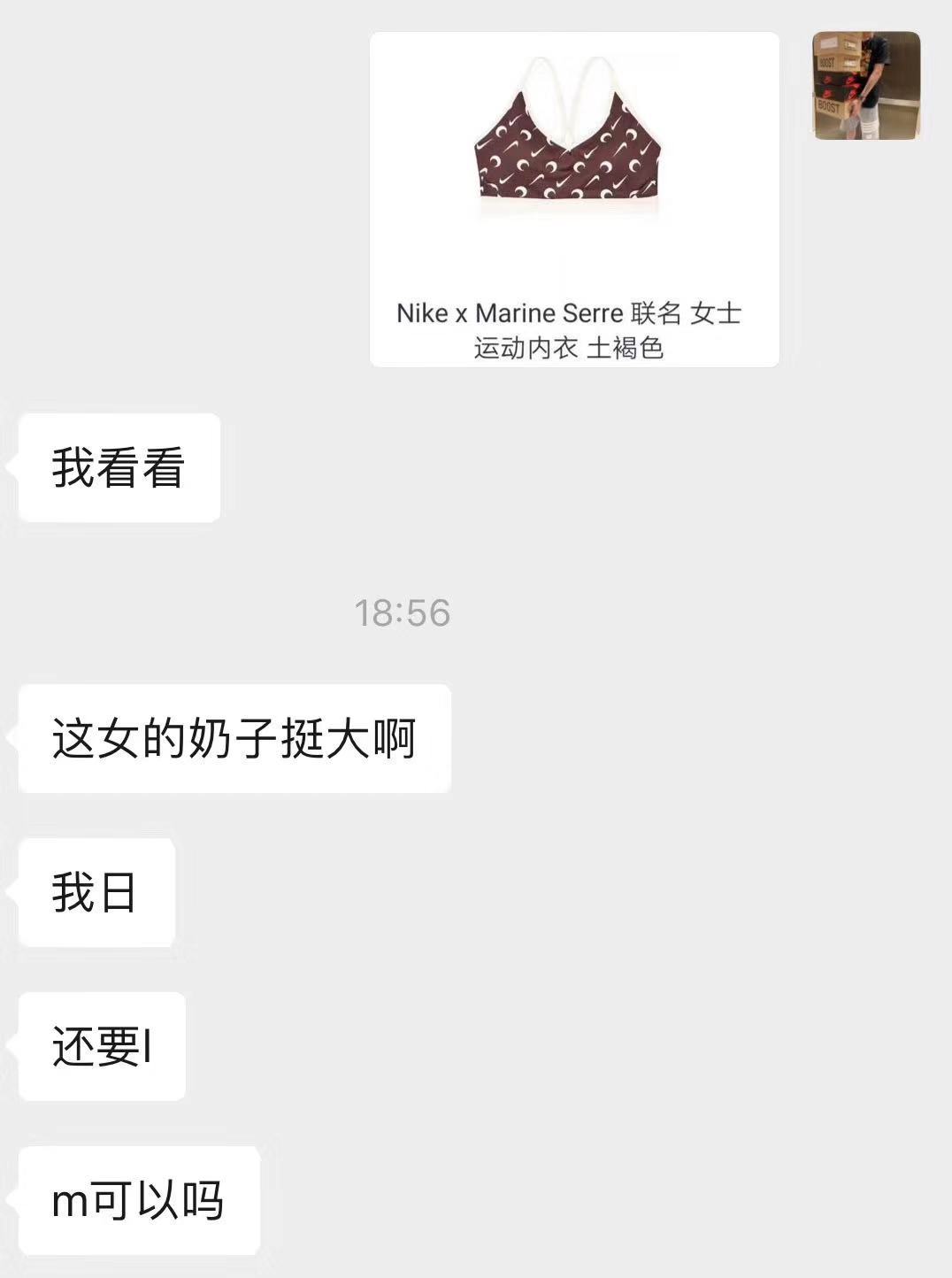
Task: Tap the message bubble 这女的奶子挺大啊
Action: (x=234, y=736)
